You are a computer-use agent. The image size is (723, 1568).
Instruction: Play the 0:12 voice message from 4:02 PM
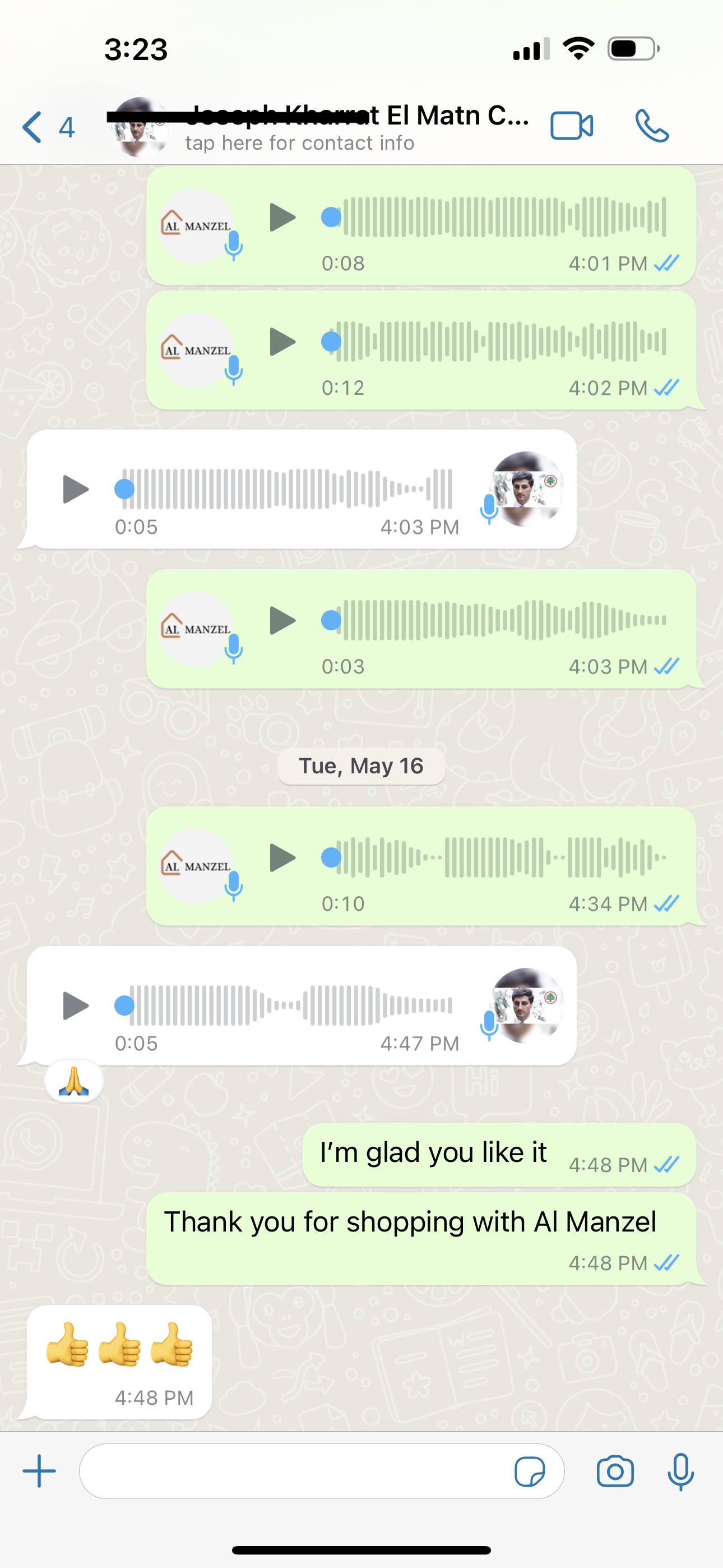pyautogui.click(x=282, y=342)
